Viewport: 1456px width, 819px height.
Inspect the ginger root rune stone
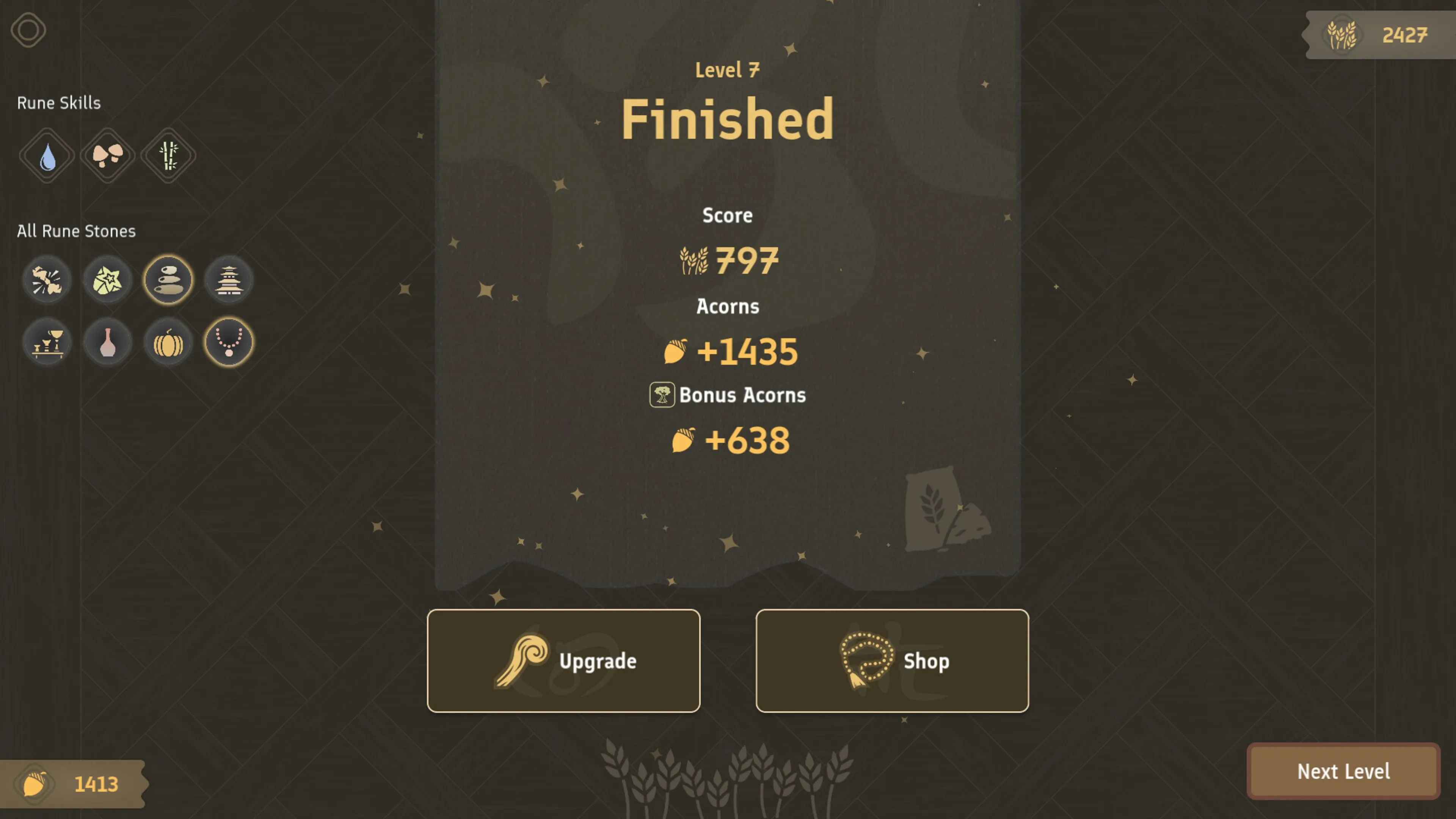[47, 280]
